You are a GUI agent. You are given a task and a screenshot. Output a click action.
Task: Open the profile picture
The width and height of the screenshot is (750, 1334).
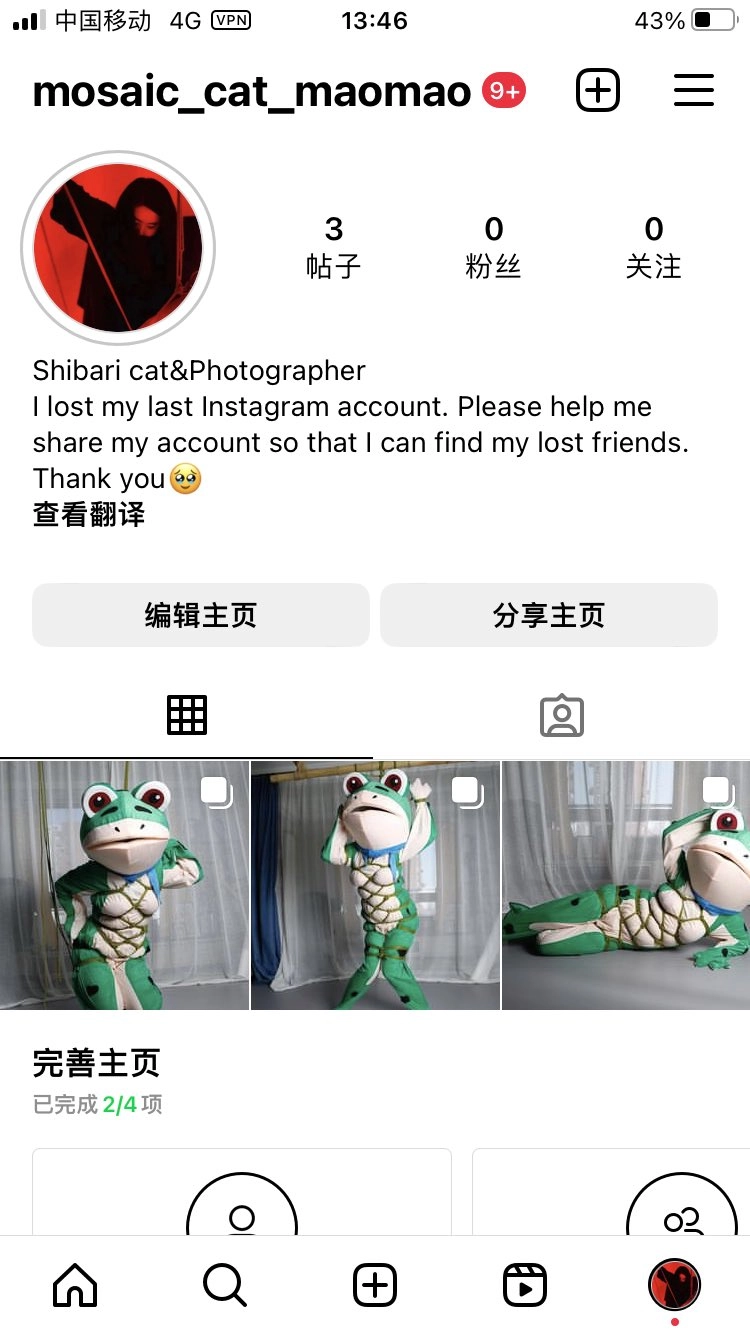coord(118,248)
